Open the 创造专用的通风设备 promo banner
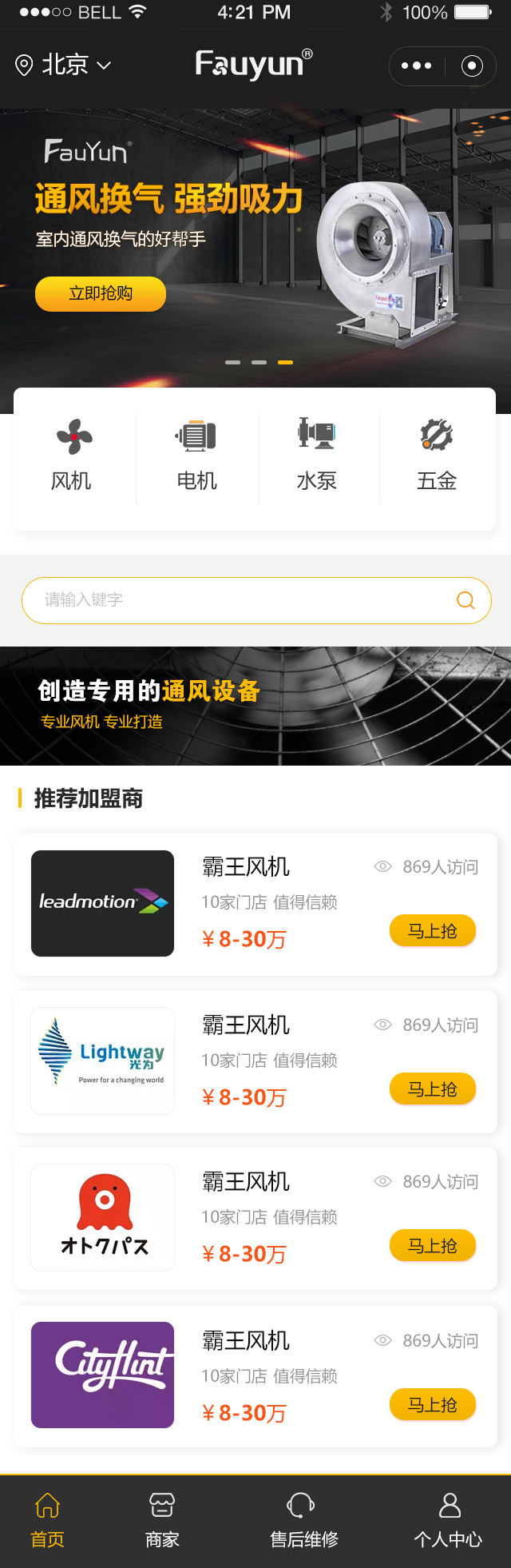The width and height of the screenshot is (511, 1568). (x=255, y=706)
